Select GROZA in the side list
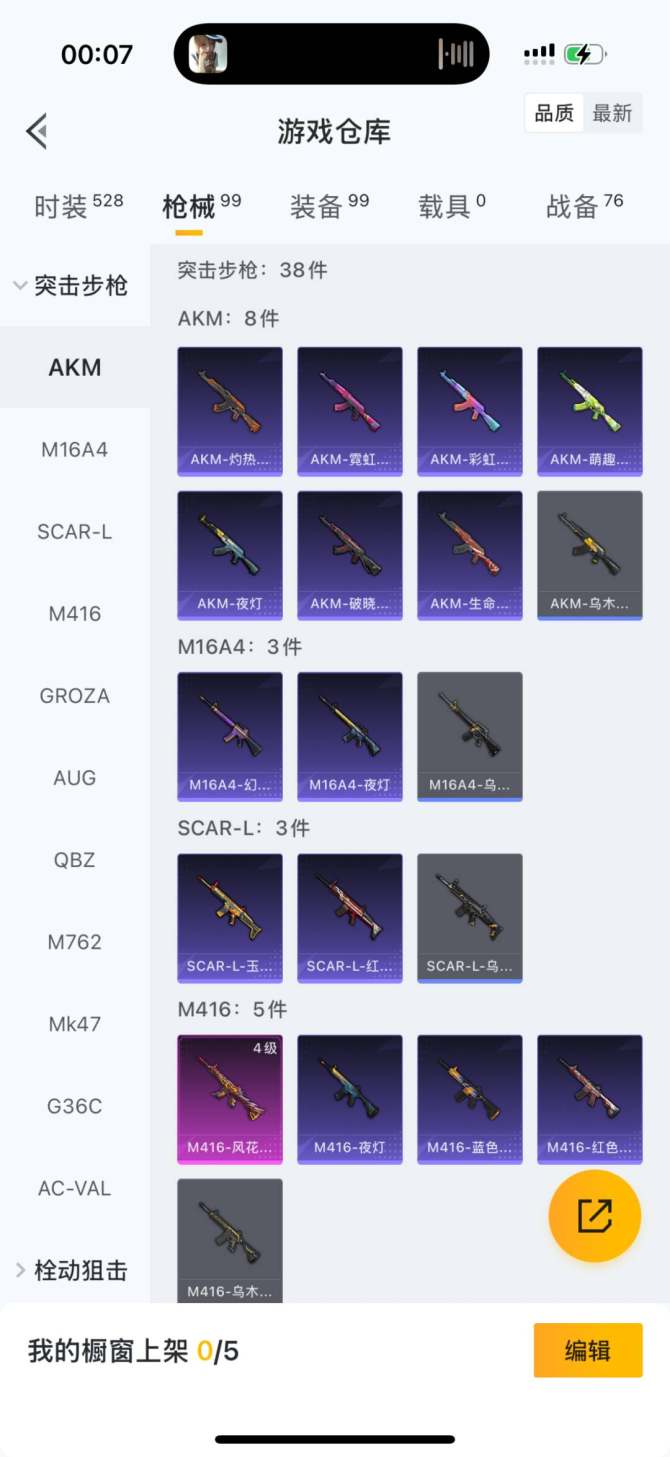This screenshot has height=1457, width=670. tap(75, 696)
